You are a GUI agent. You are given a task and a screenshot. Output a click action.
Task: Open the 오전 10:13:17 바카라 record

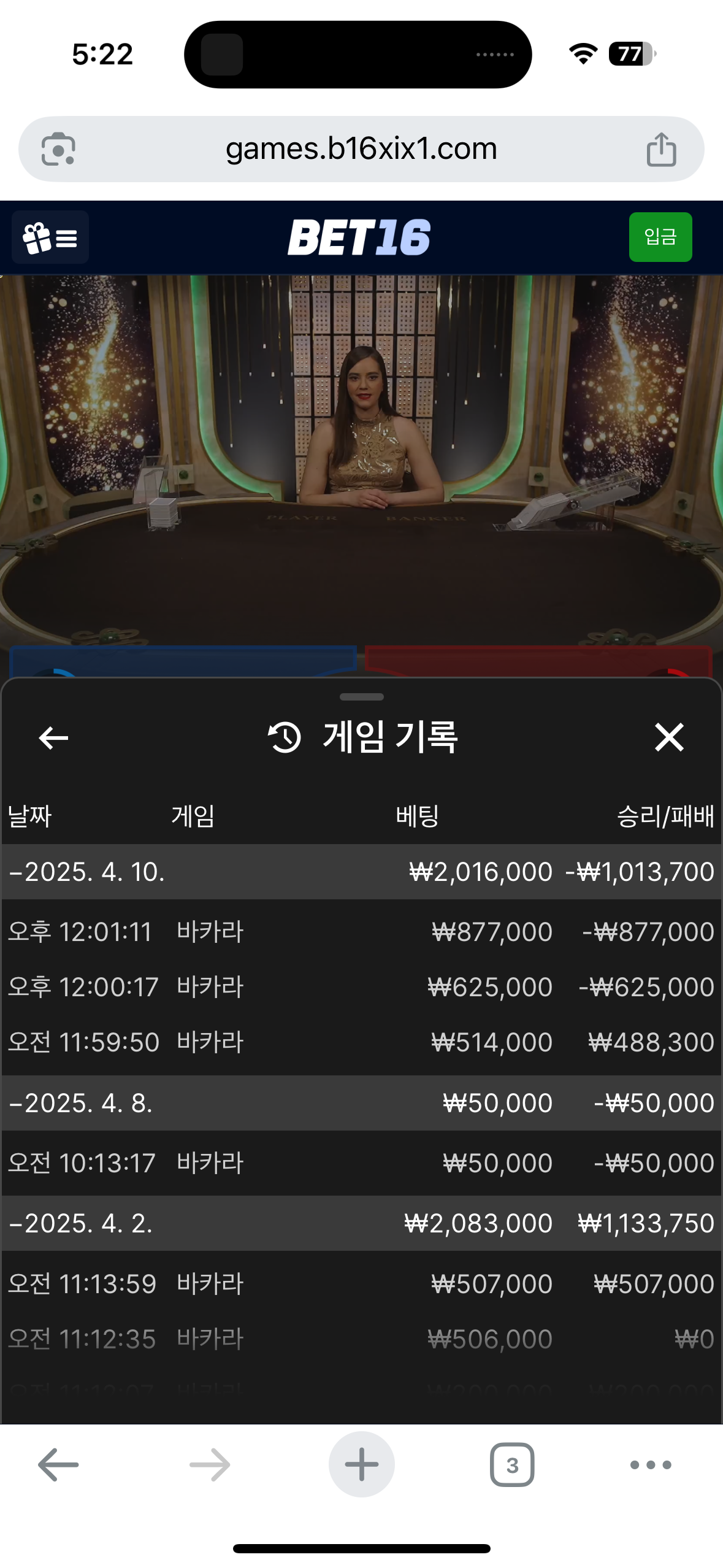click(x=361, y=1163)
